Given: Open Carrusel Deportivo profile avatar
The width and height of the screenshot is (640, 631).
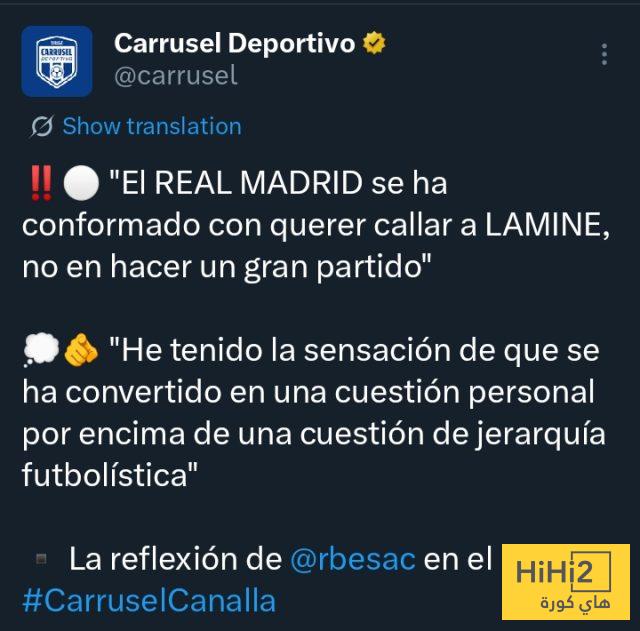Looking at the screenshot, I should [57, 61].
